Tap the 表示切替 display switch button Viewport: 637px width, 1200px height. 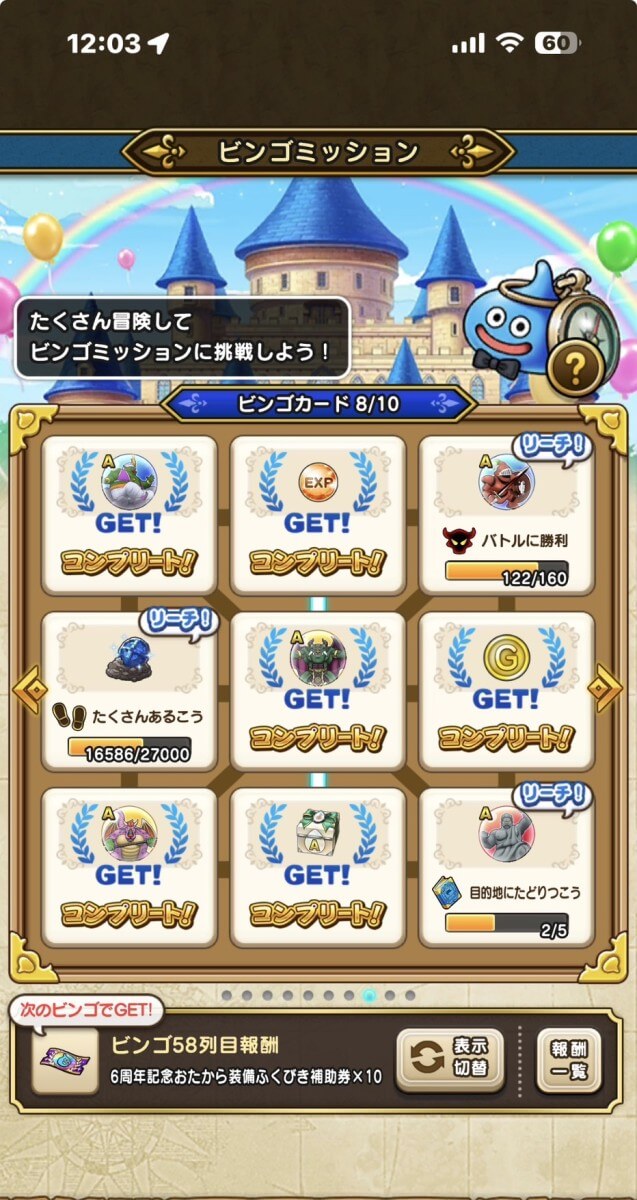(450, 1060)
